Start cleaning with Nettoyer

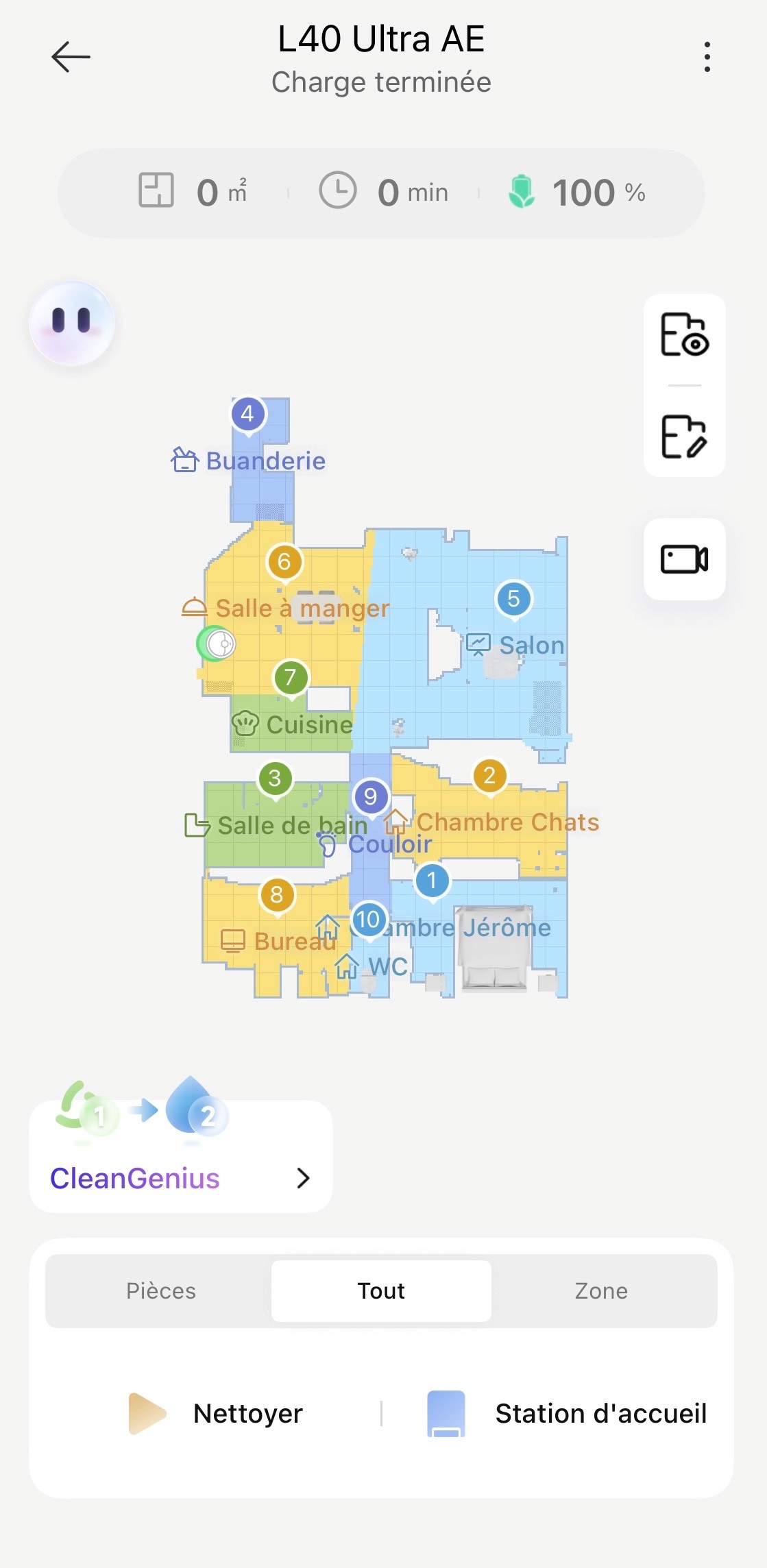coord(217,1413)
